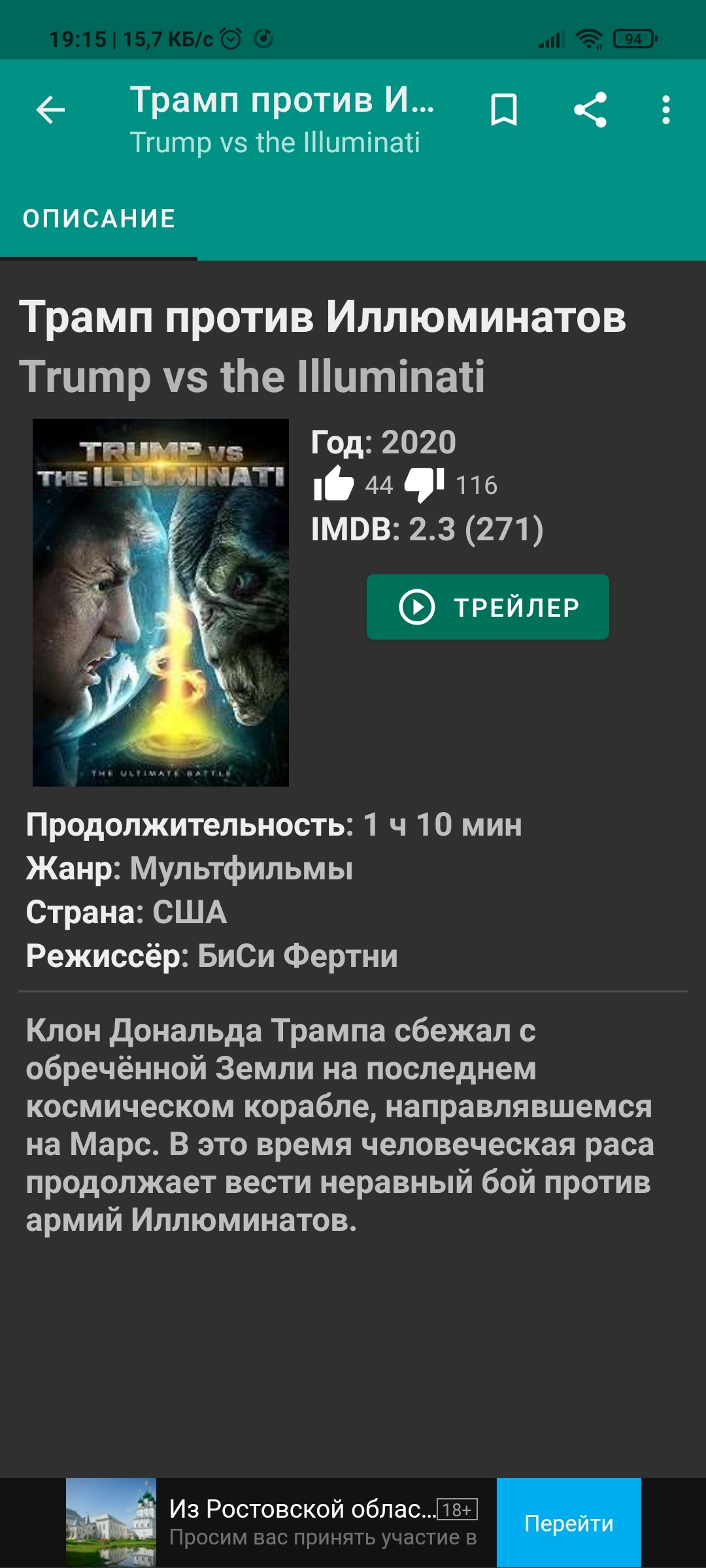Image resolution: width=706 pixels, height=1568 pixels.
Task: Give the movie a thumbs down
Action: [x=424, y=484]
